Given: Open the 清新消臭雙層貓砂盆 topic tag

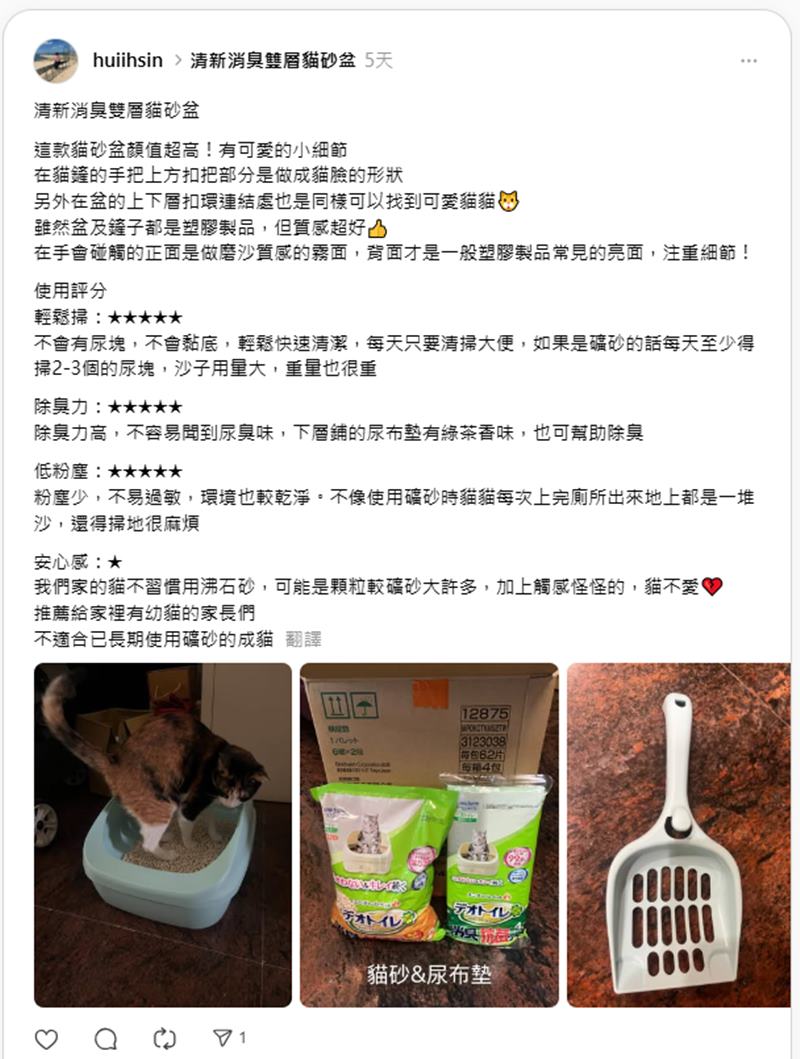Looking at the screenshot, I should (272, 61).
